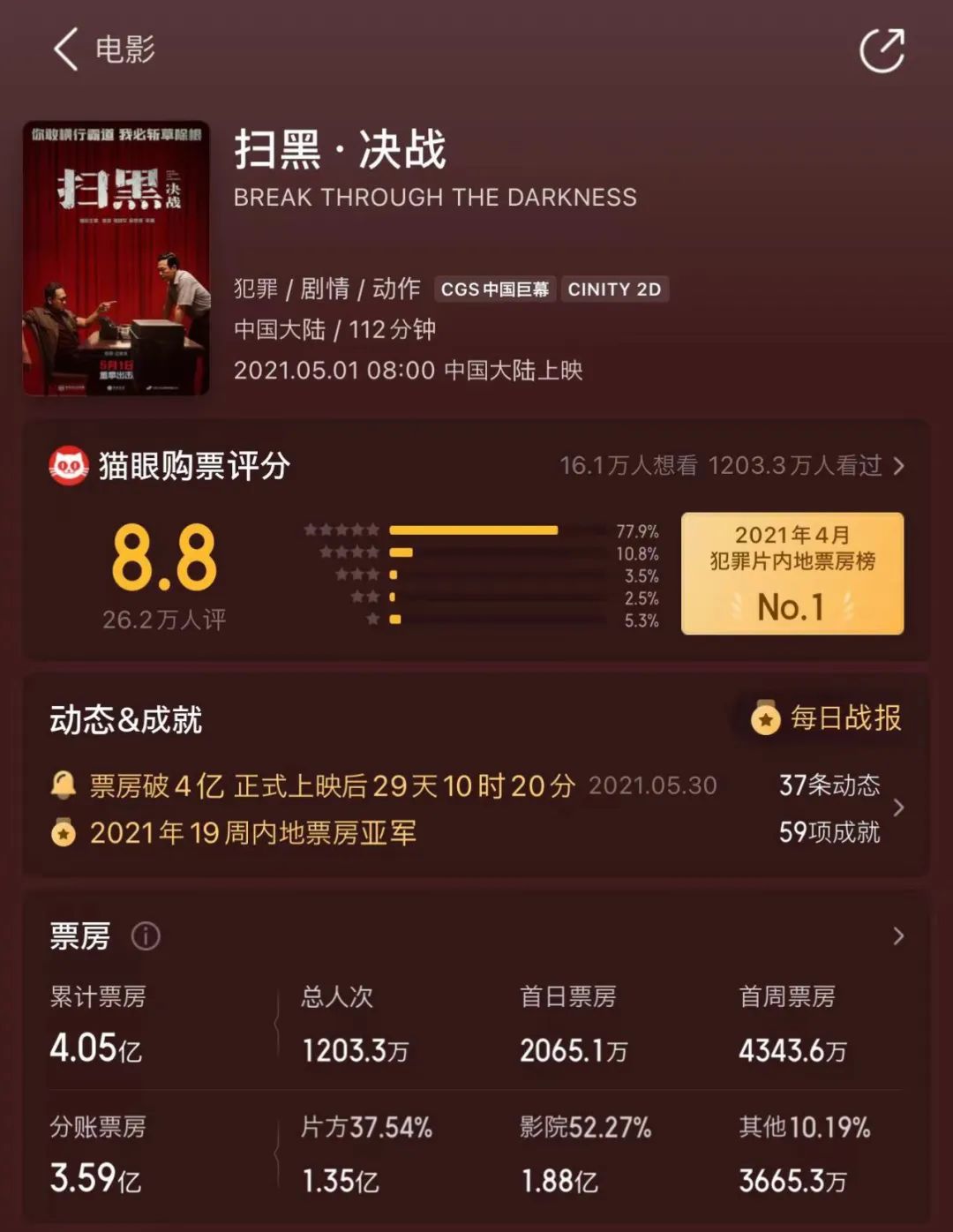Tap the back arrow icon
953x1232 pixels.
point(62,50)
